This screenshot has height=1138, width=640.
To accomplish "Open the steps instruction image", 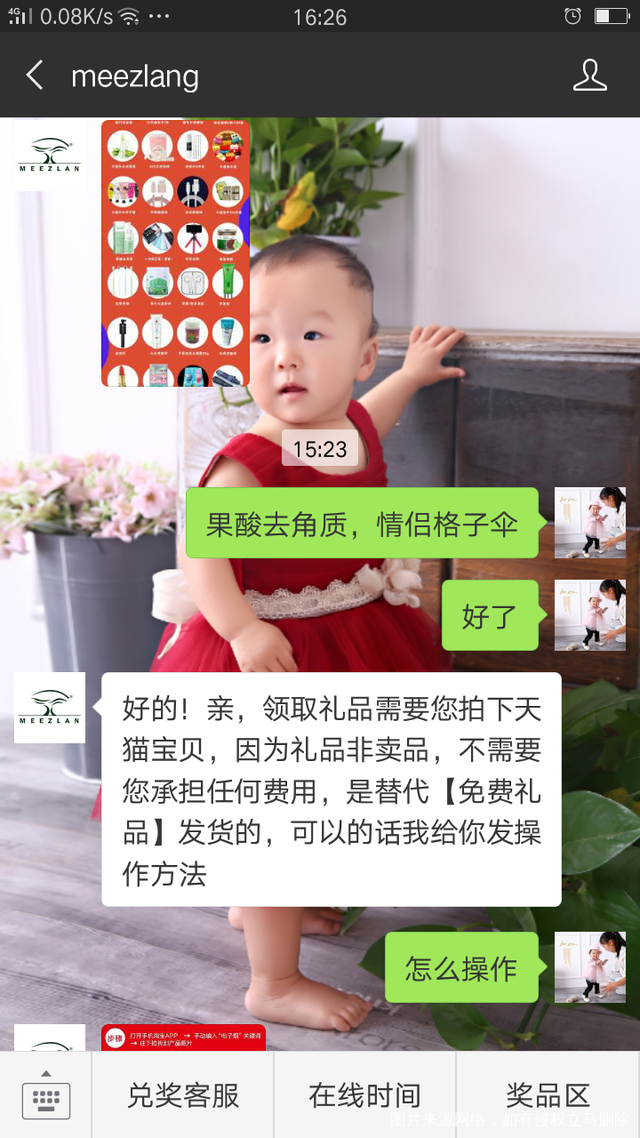I will click(183, 1038).
